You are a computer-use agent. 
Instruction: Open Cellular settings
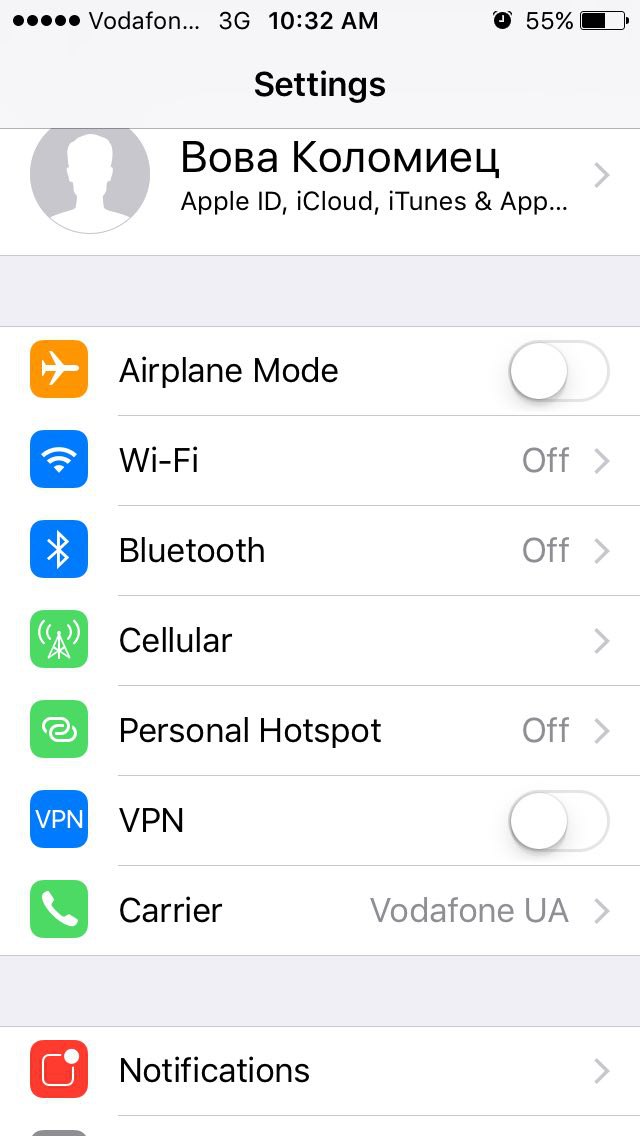pos(320,640)
